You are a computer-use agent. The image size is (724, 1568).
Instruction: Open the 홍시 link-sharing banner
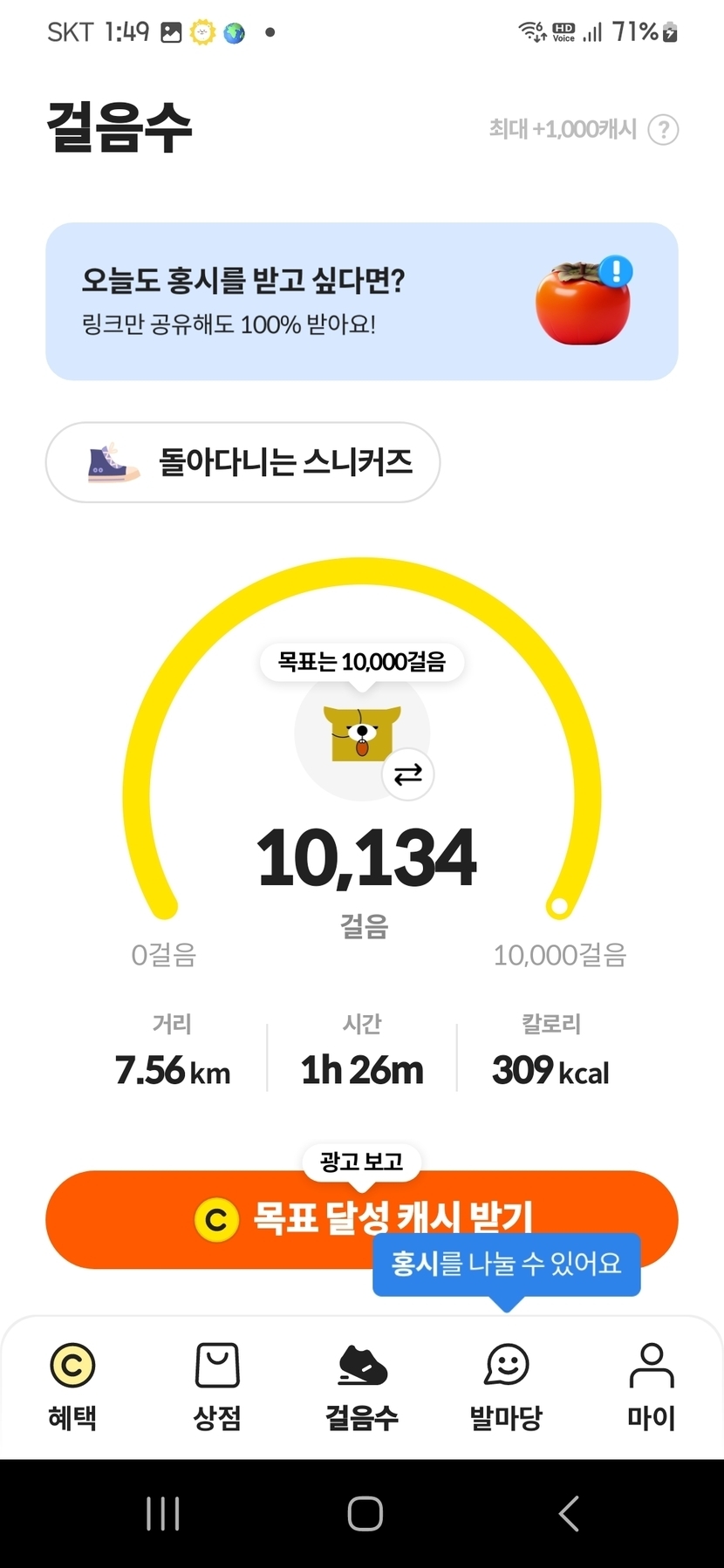[361, 301]
